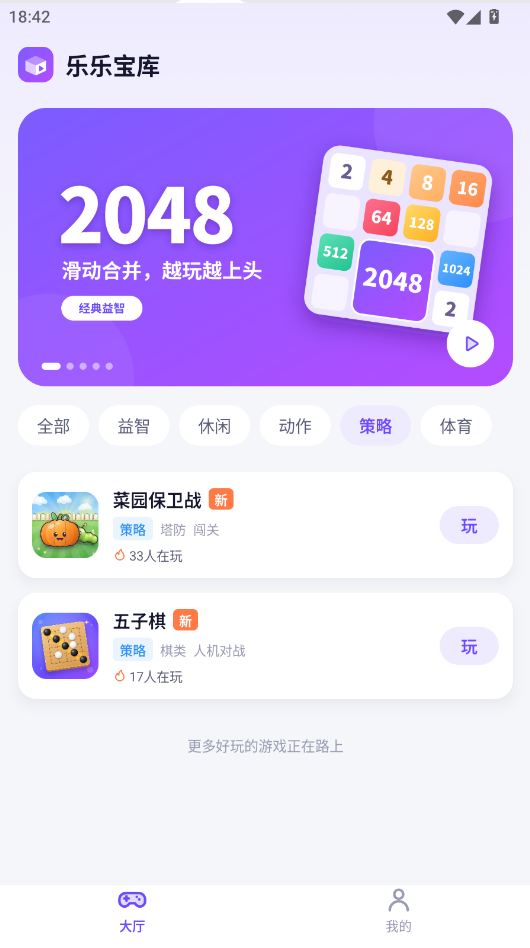Select the 策略 category chip
The width and height of the screenshot is (530, 948).
(x=375, y=426)
